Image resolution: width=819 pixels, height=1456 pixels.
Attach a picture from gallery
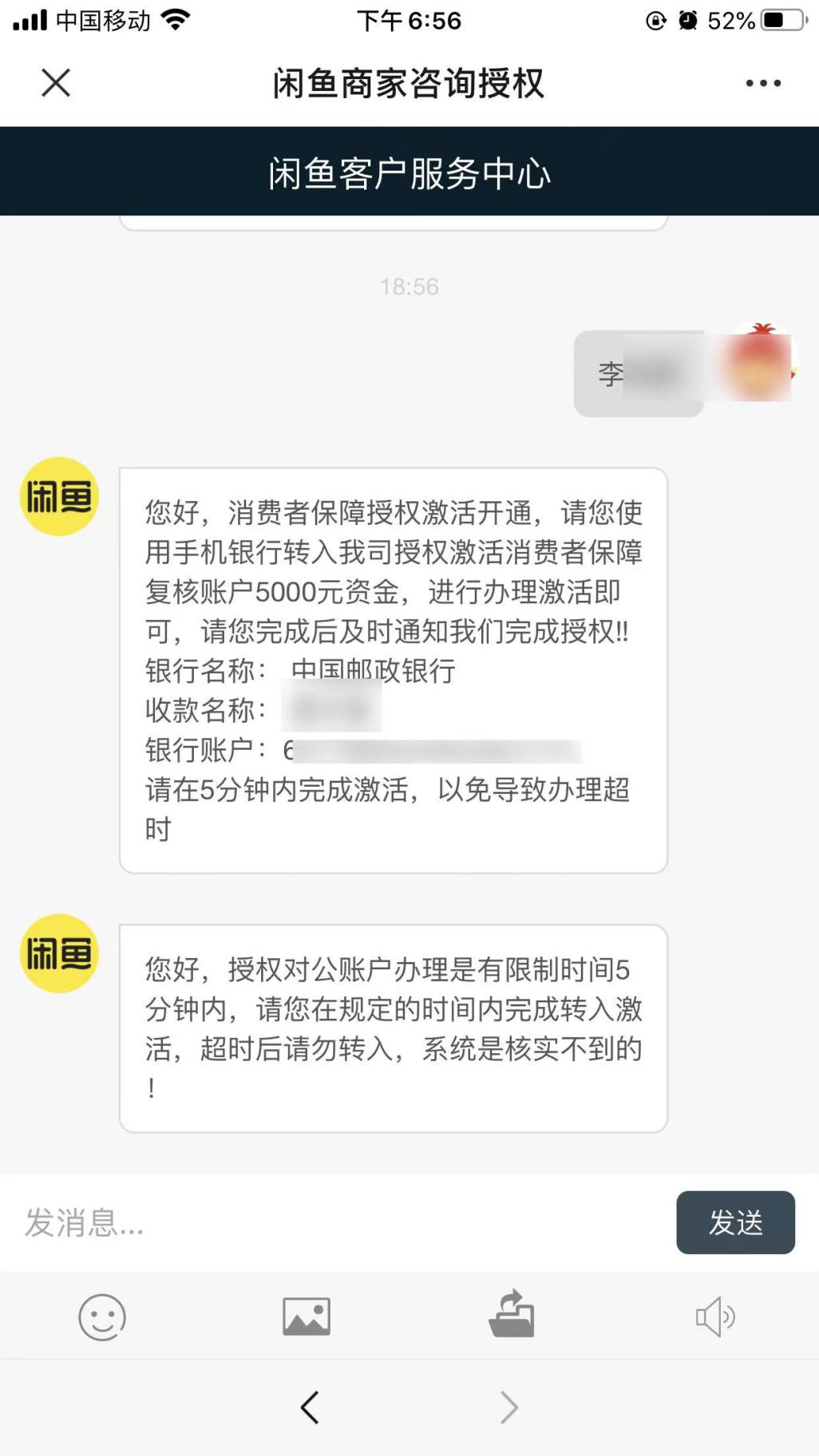click(x=307, y=1316)
